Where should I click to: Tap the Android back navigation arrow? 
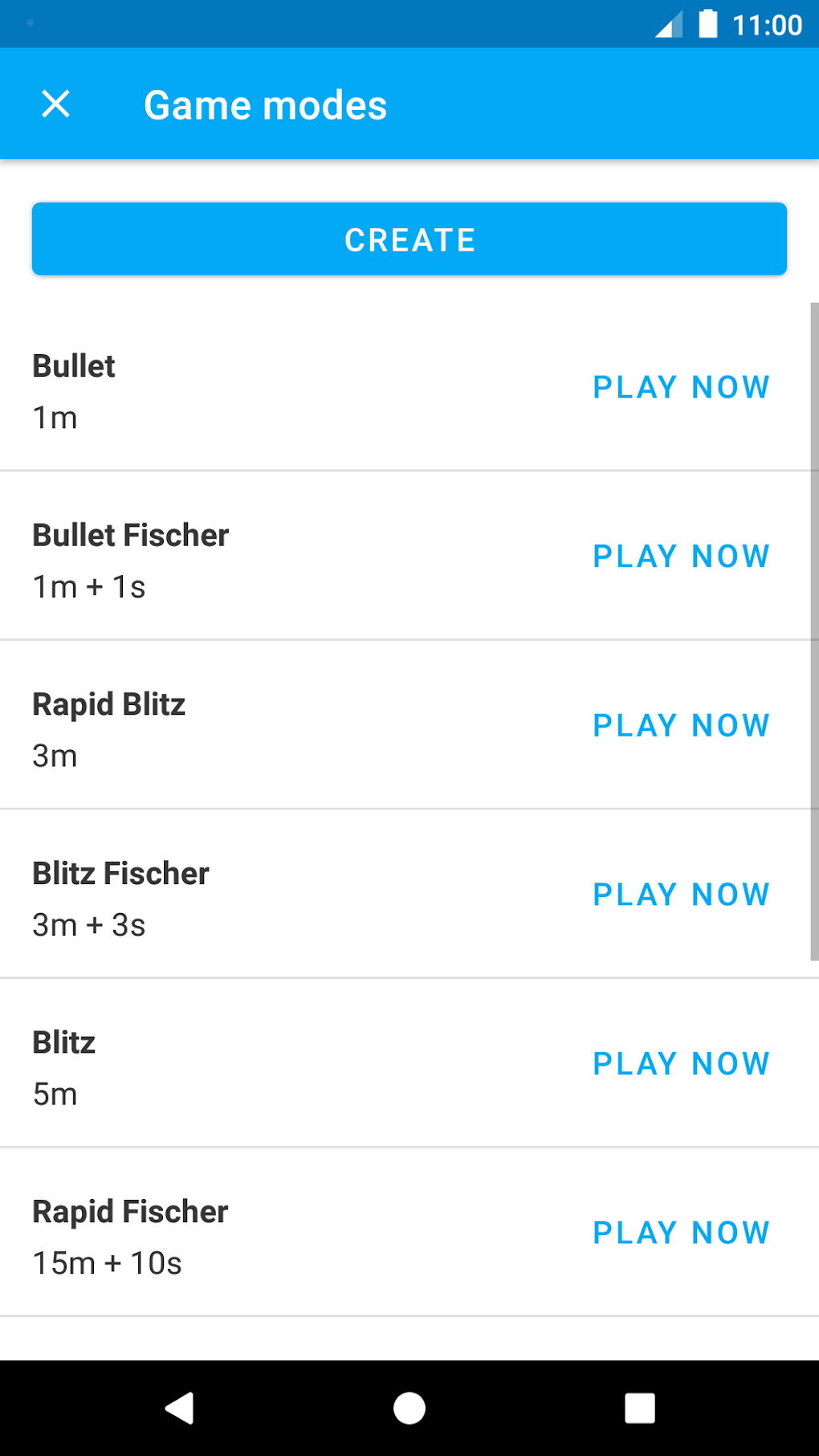(179, 1408)
